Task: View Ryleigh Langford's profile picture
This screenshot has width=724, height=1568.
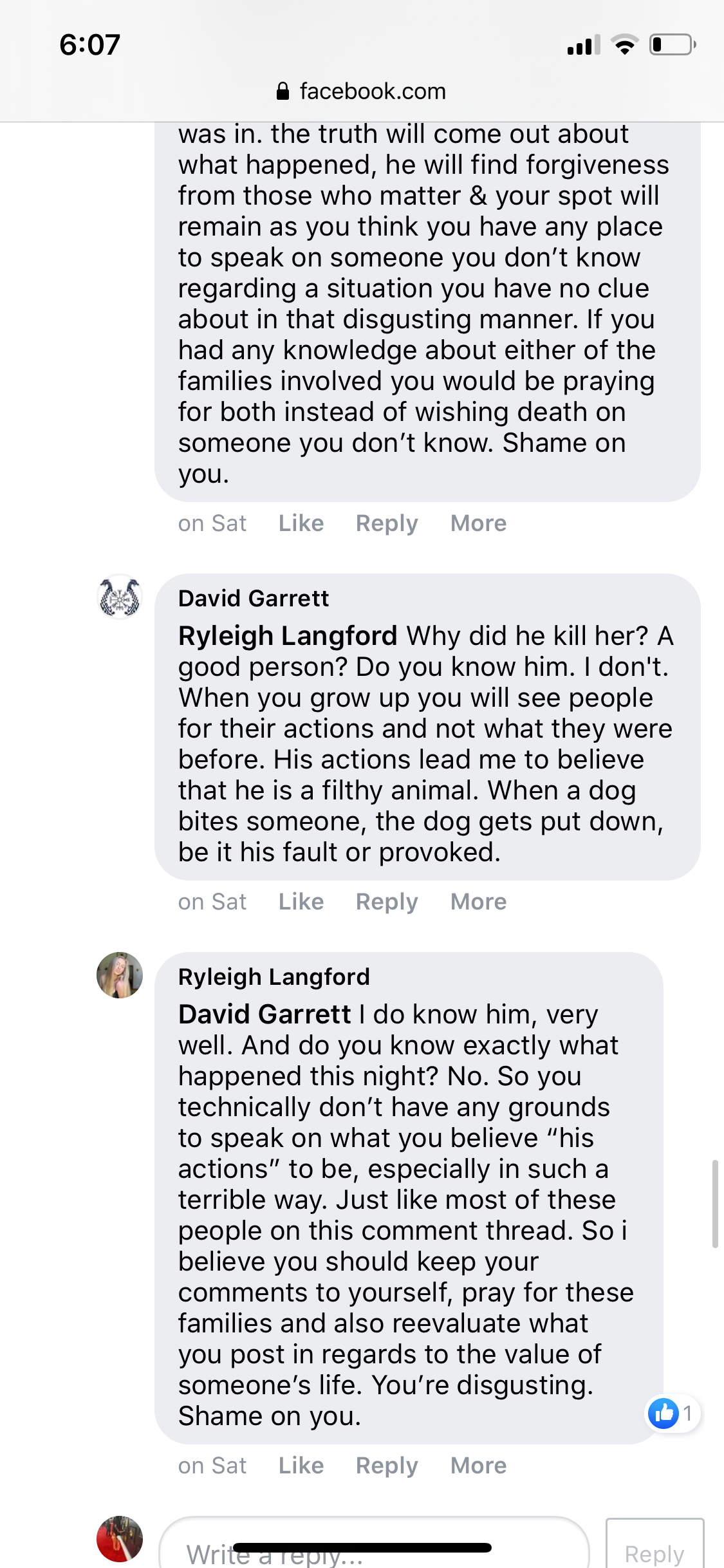Action: point(120,975)
